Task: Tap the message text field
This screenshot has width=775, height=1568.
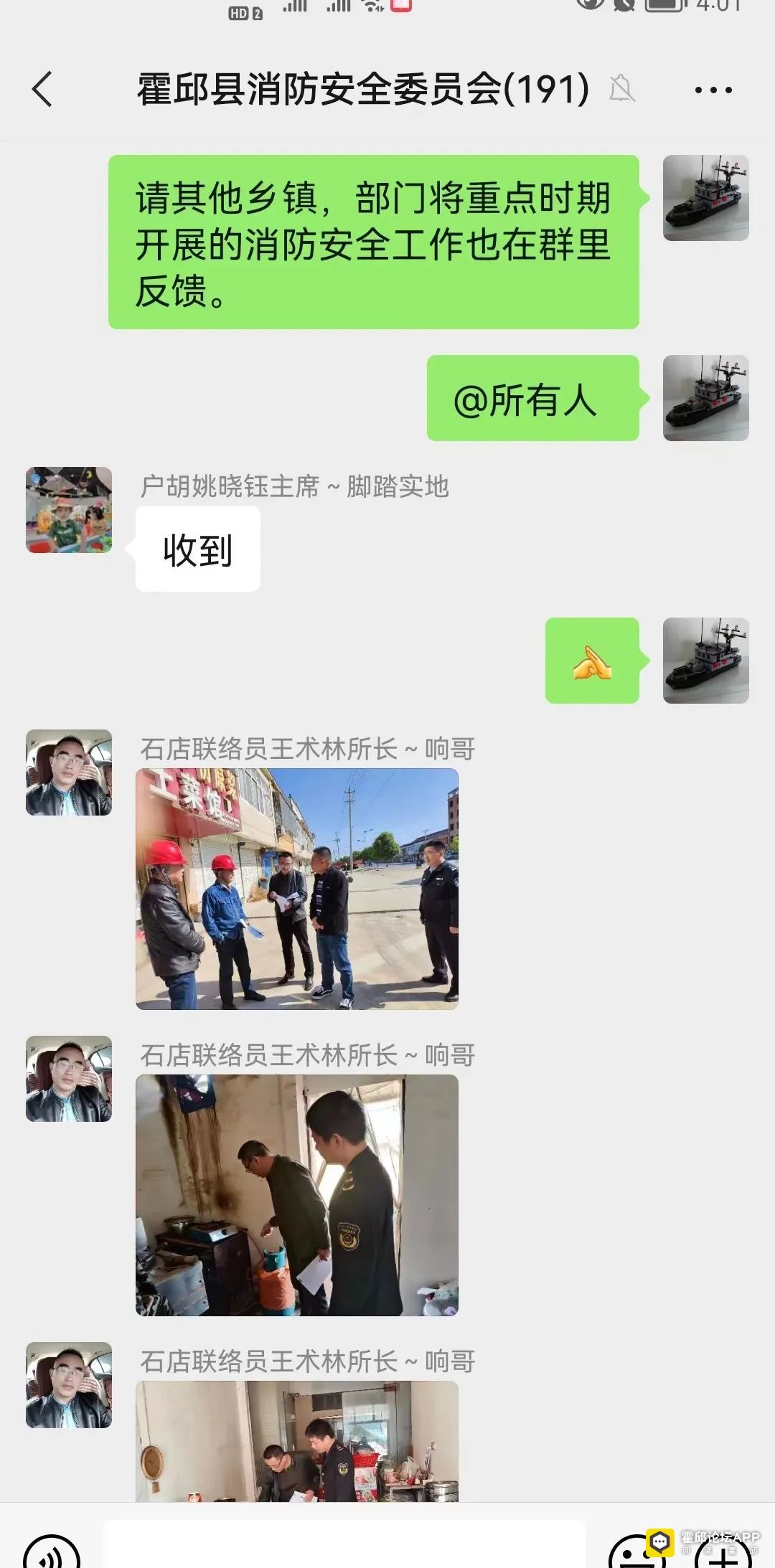Action: point(344,1546)
